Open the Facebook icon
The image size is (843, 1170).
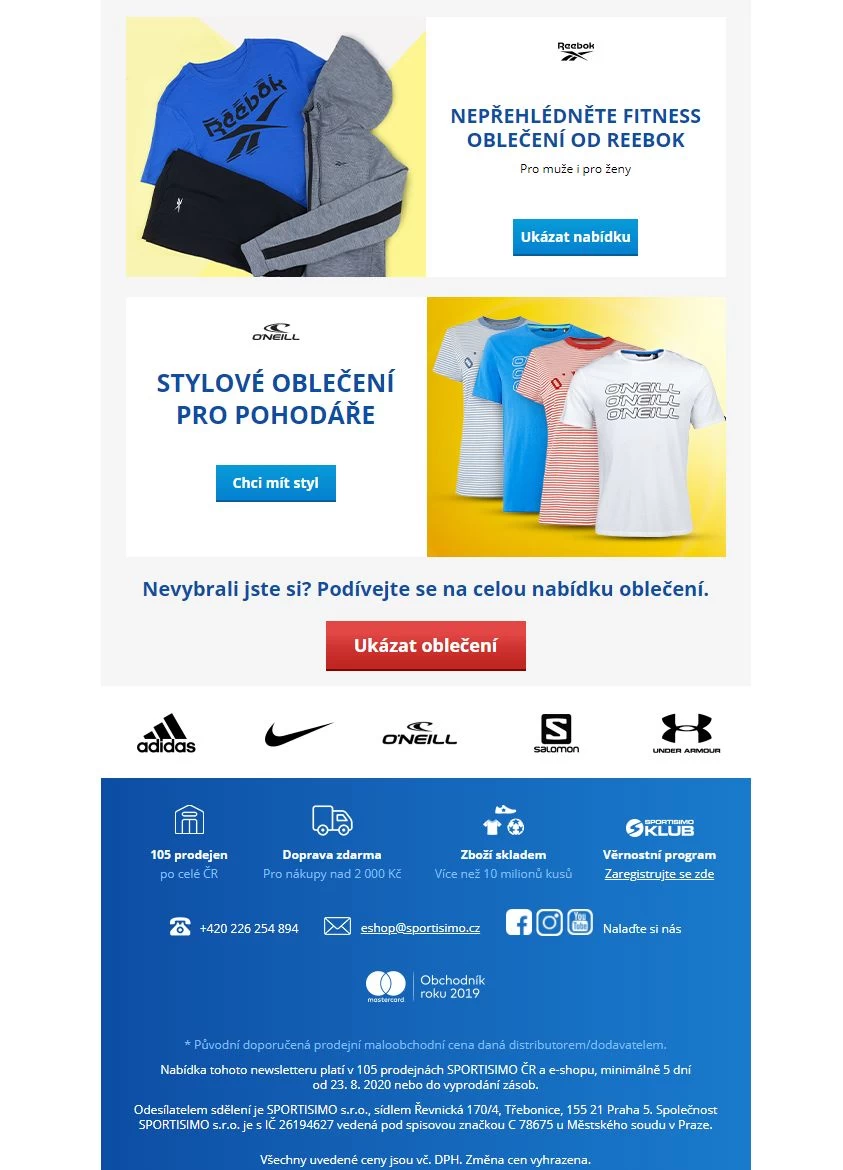518,922
